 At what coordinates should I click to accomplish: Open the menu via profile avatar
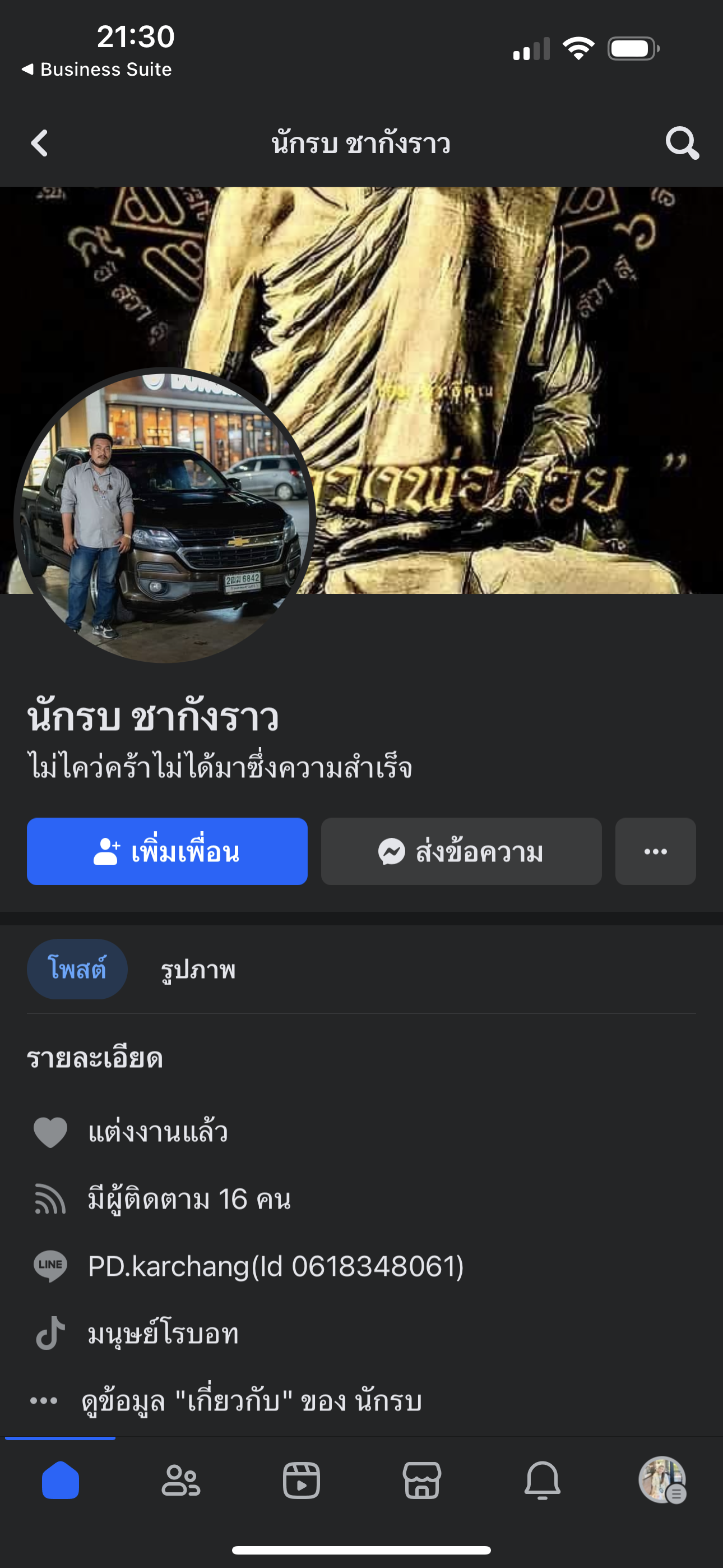662,1481
